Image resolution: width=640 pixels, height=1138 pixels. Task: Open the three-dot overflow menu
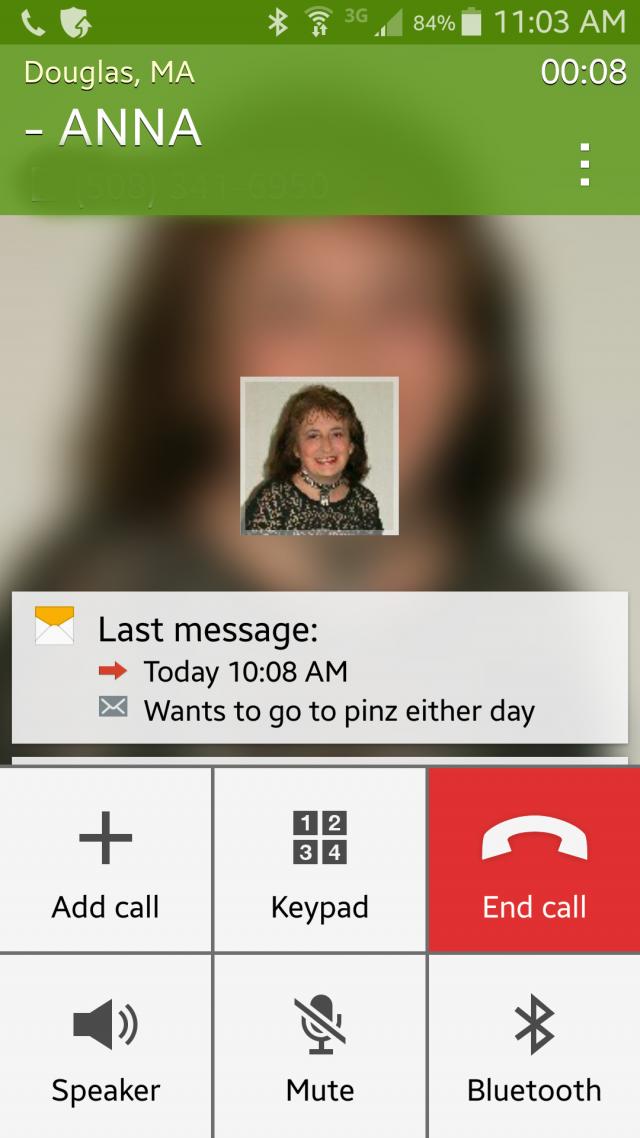pos(584,165)
